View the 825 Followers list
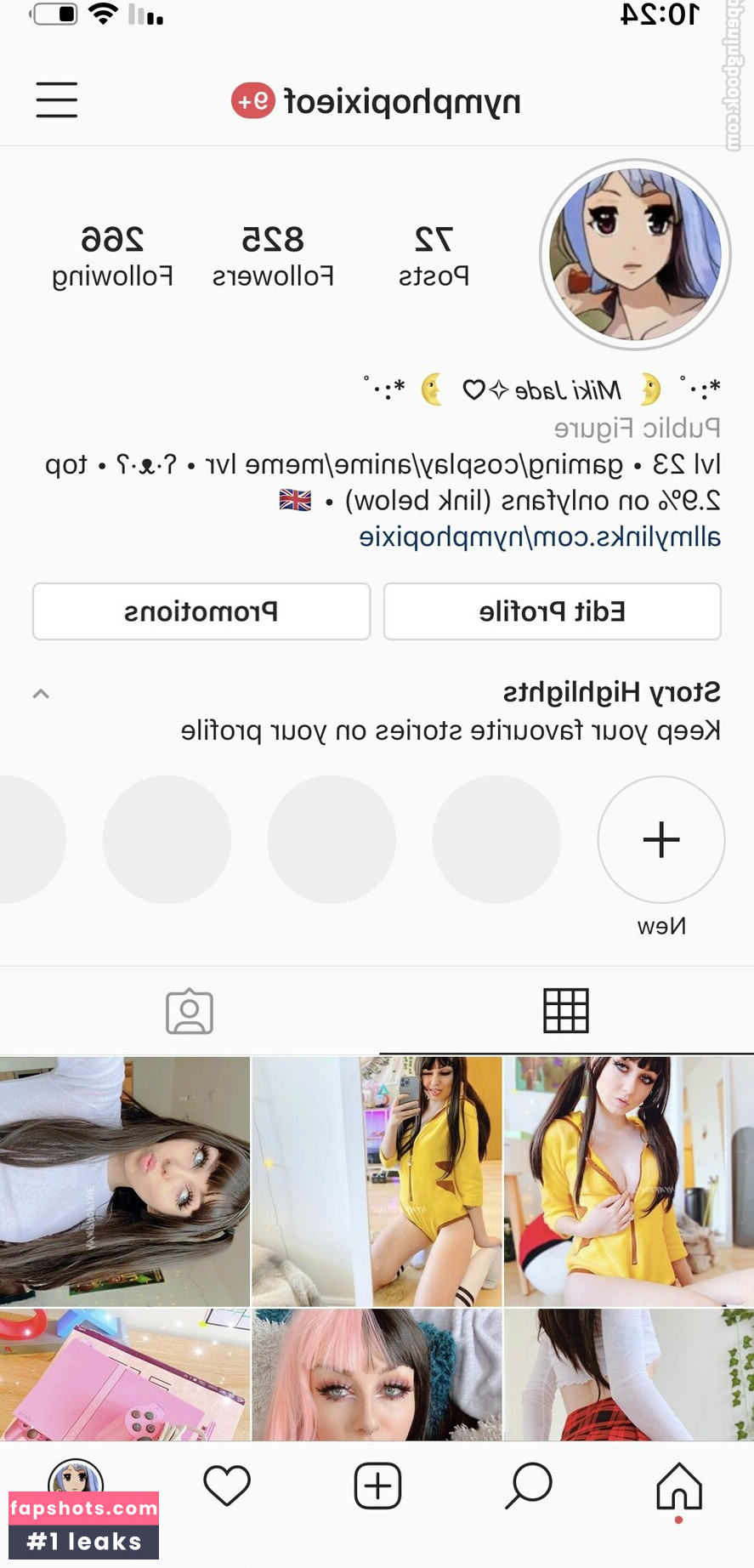The image size is (754, 1568). (x=272, y=253)
